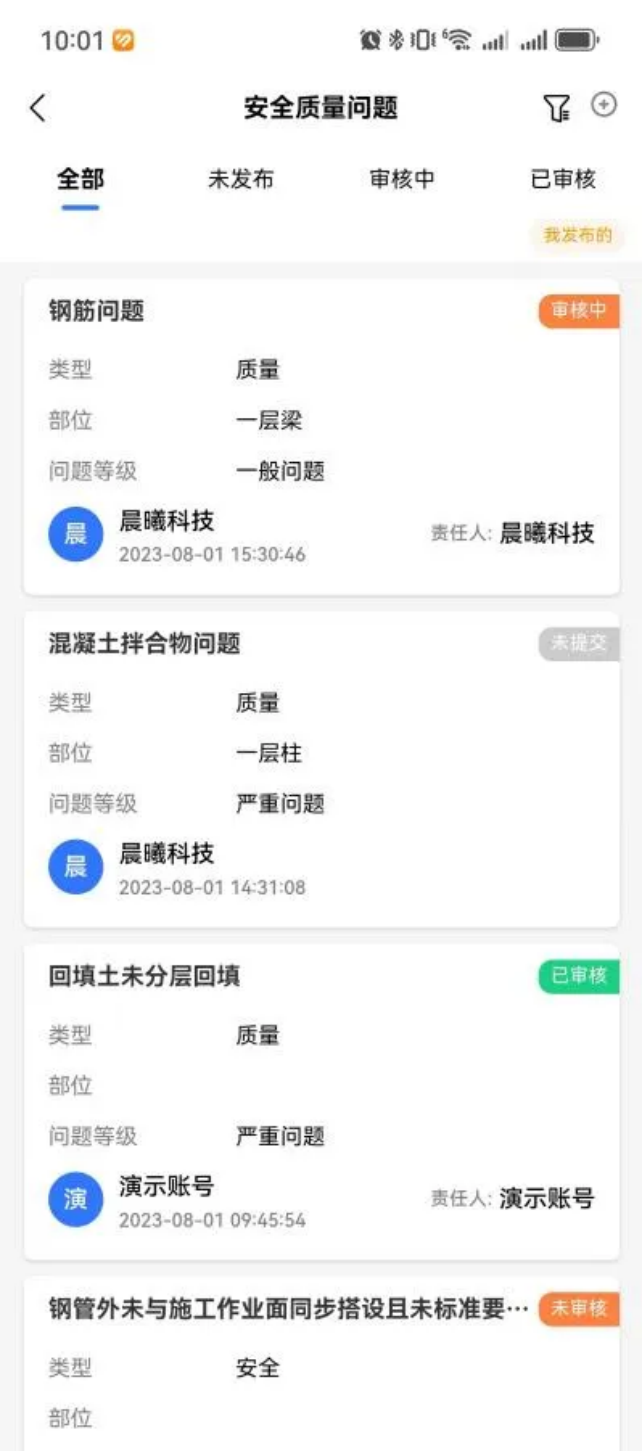Switch to the 已审核 tab
642x1451 pixels.
(563, 180)
